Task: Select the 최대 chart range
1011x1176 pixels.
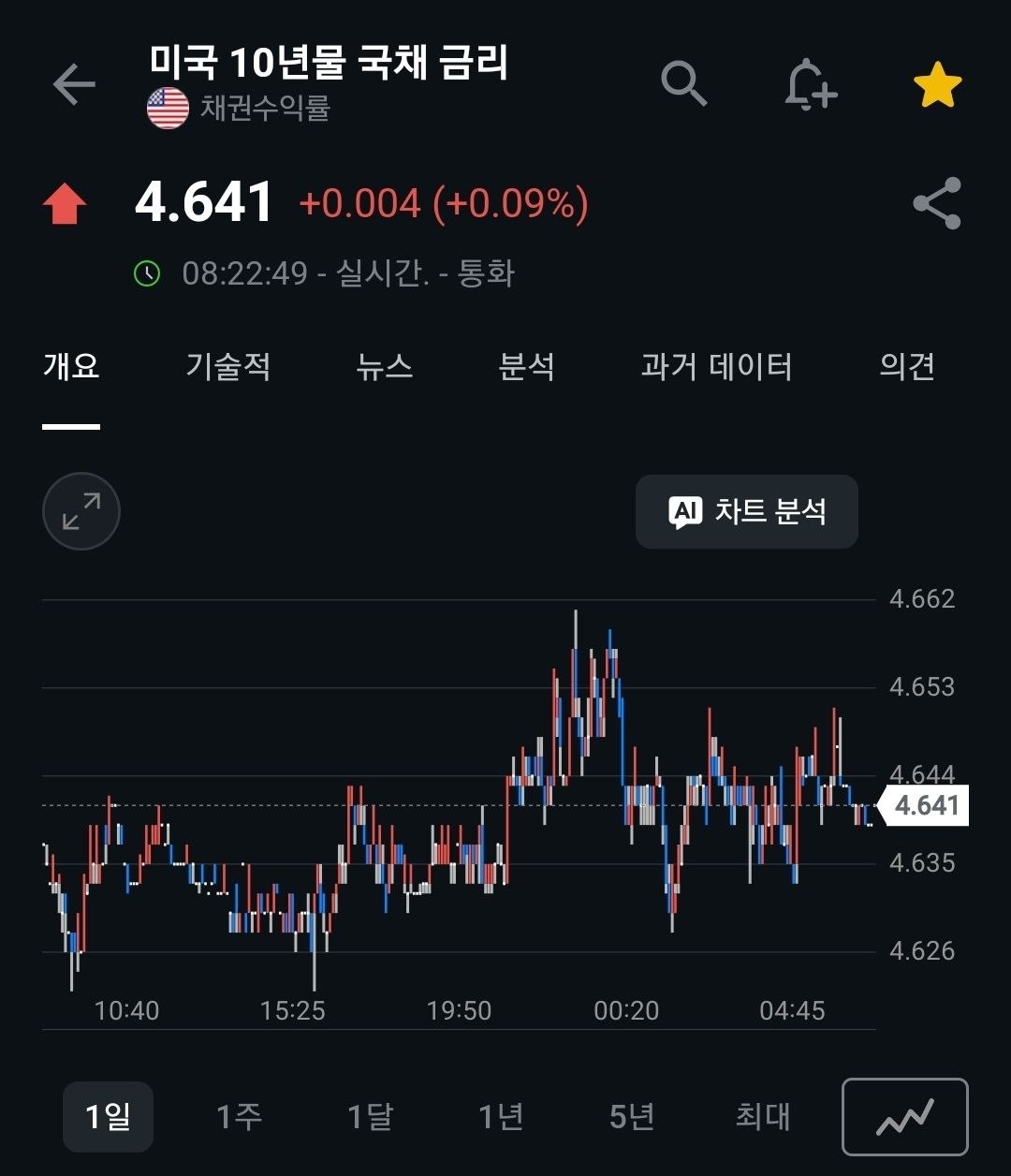Action: (763, 1116)
